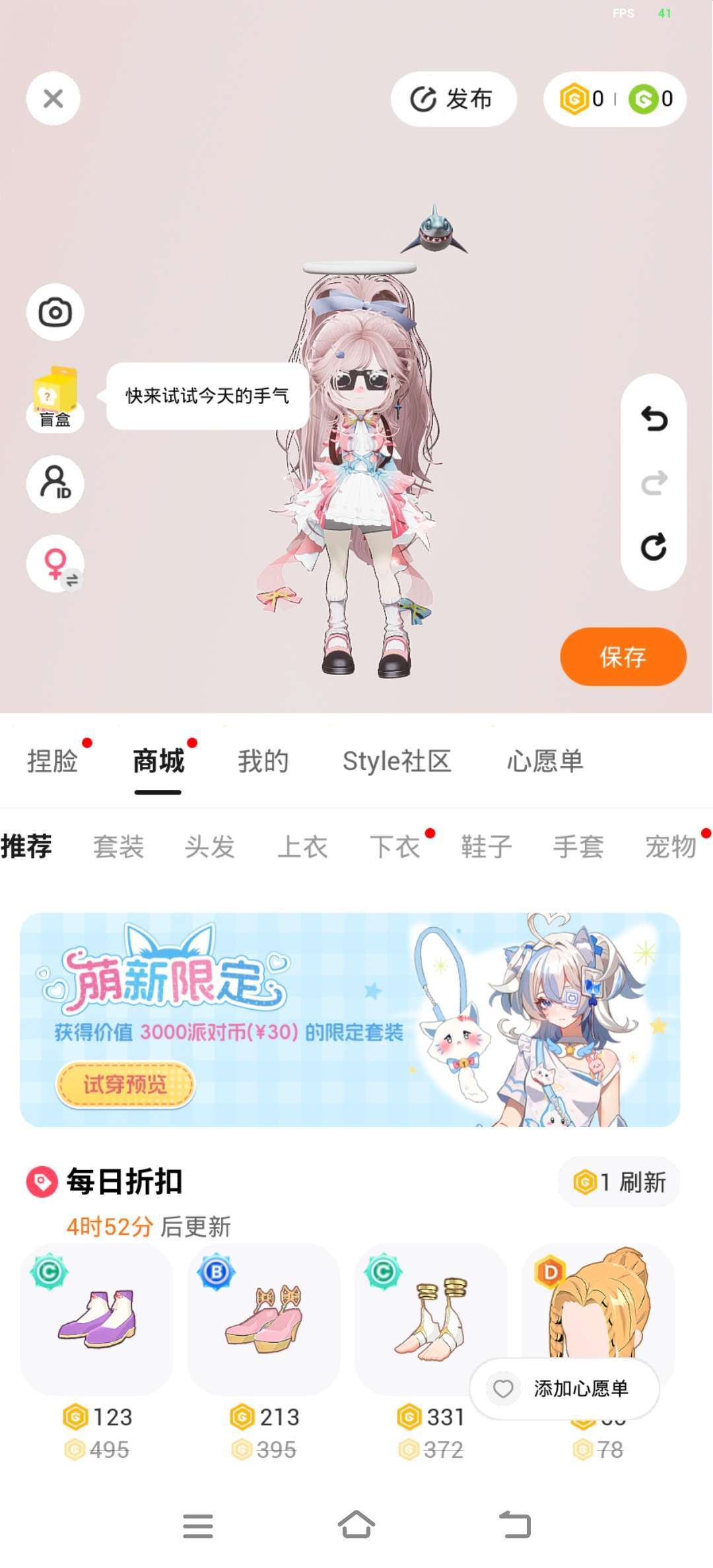Open the camera photo mode
The height and width of the screenshot is (1568, 713).
(55, 312)
